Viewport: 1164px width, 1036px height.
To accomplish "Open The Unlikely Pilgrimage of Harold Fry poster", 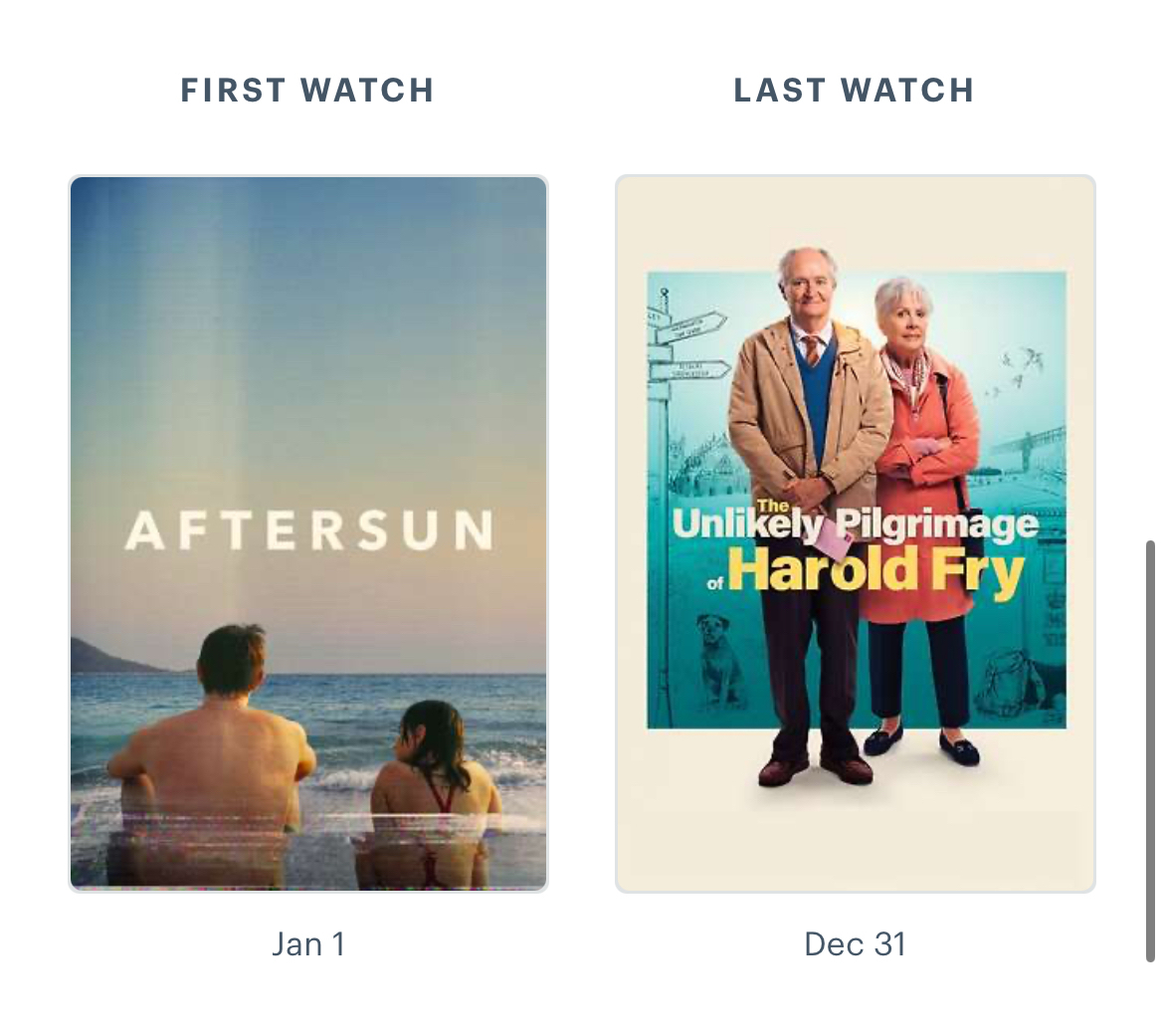I will pos(856,533).
